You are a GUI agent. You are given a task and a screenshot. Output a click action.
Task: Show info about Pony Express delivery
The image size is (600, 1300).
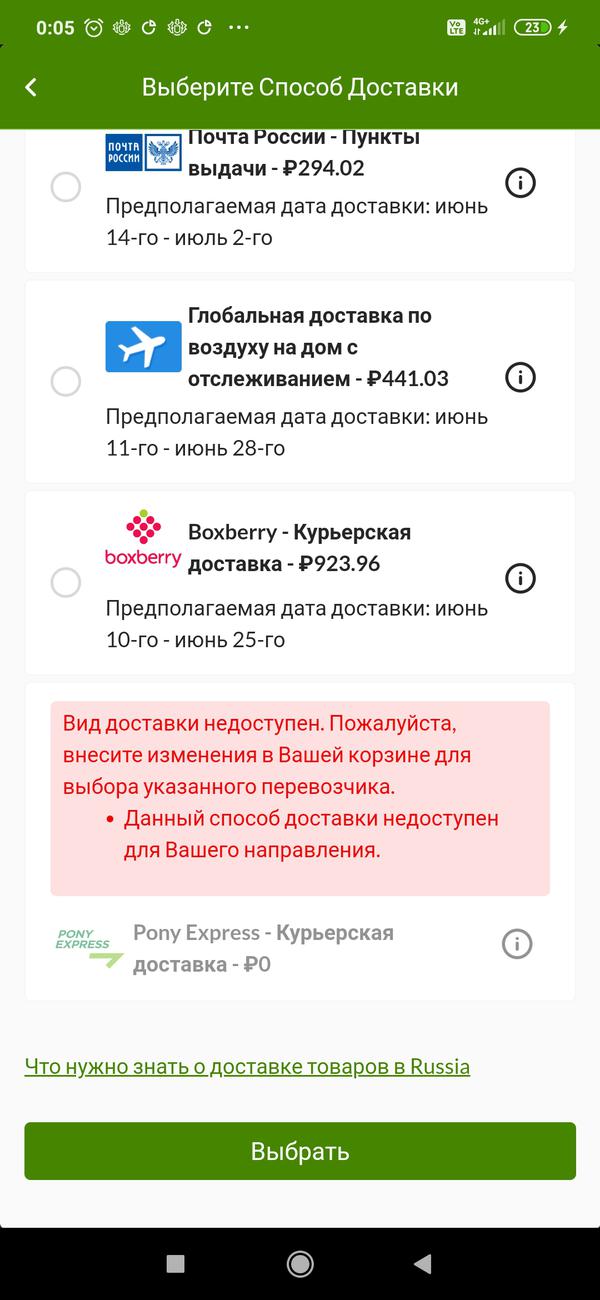coord(517,944)
